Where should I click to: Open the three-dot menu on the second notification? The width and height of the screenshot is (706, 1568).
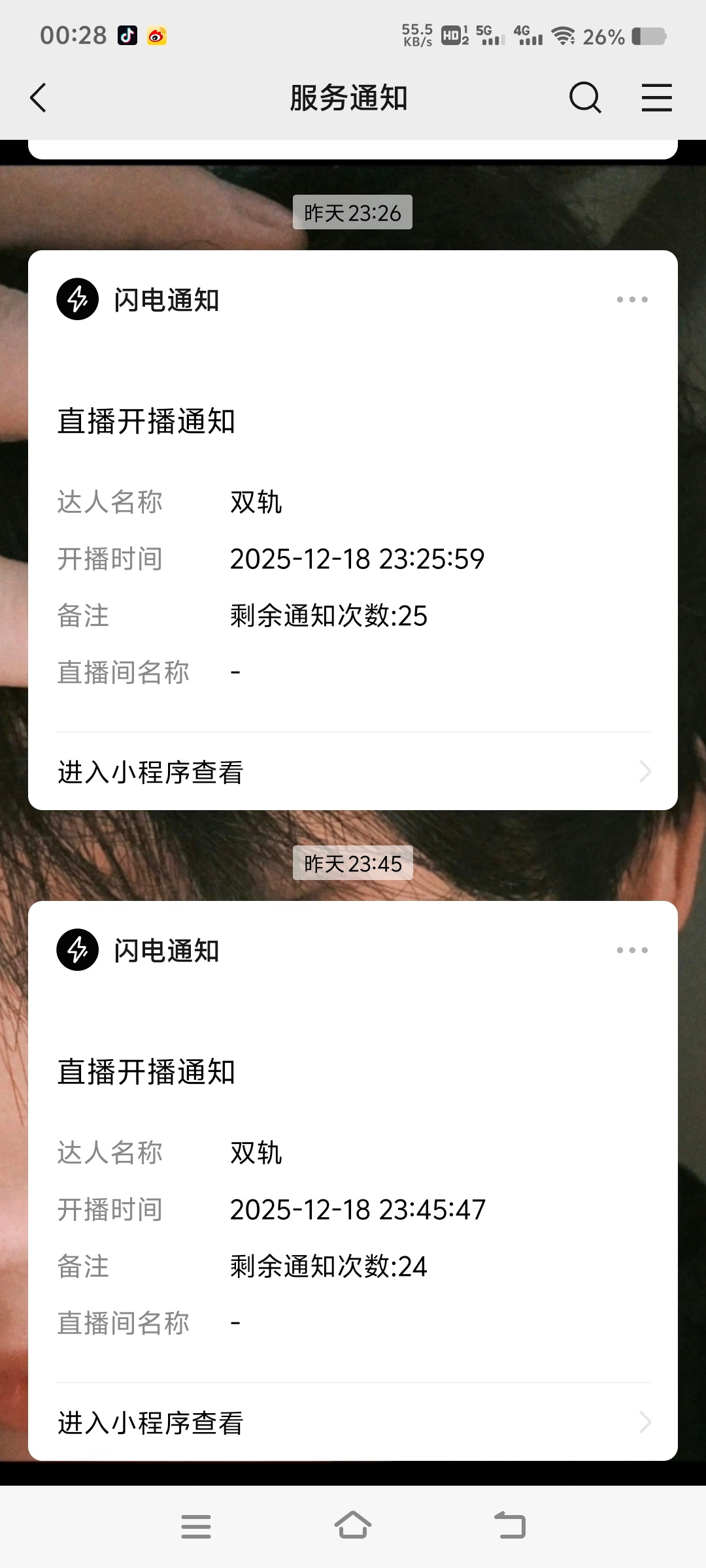(x=633, y=951)
